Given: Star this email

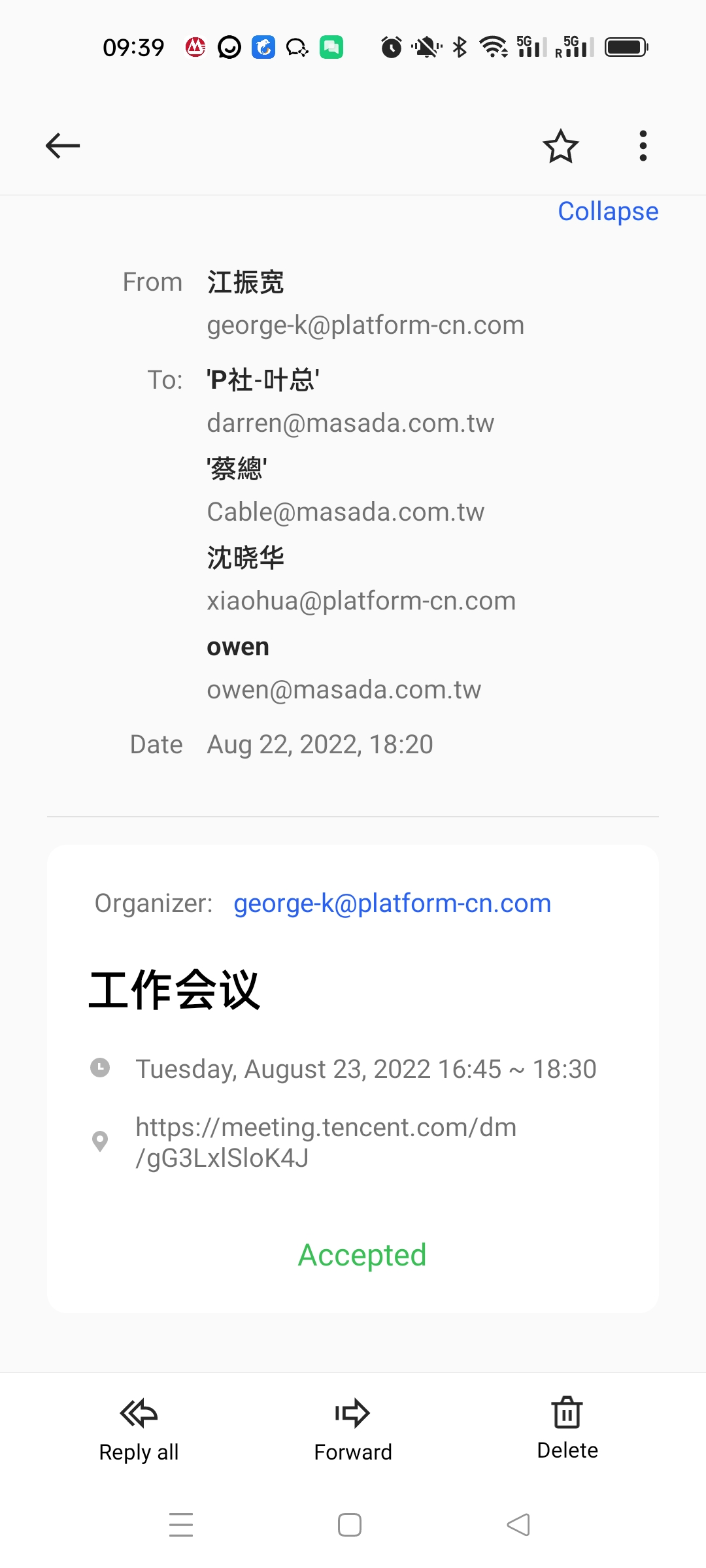Looking at the screenshot, I should (x=561, y=146).
